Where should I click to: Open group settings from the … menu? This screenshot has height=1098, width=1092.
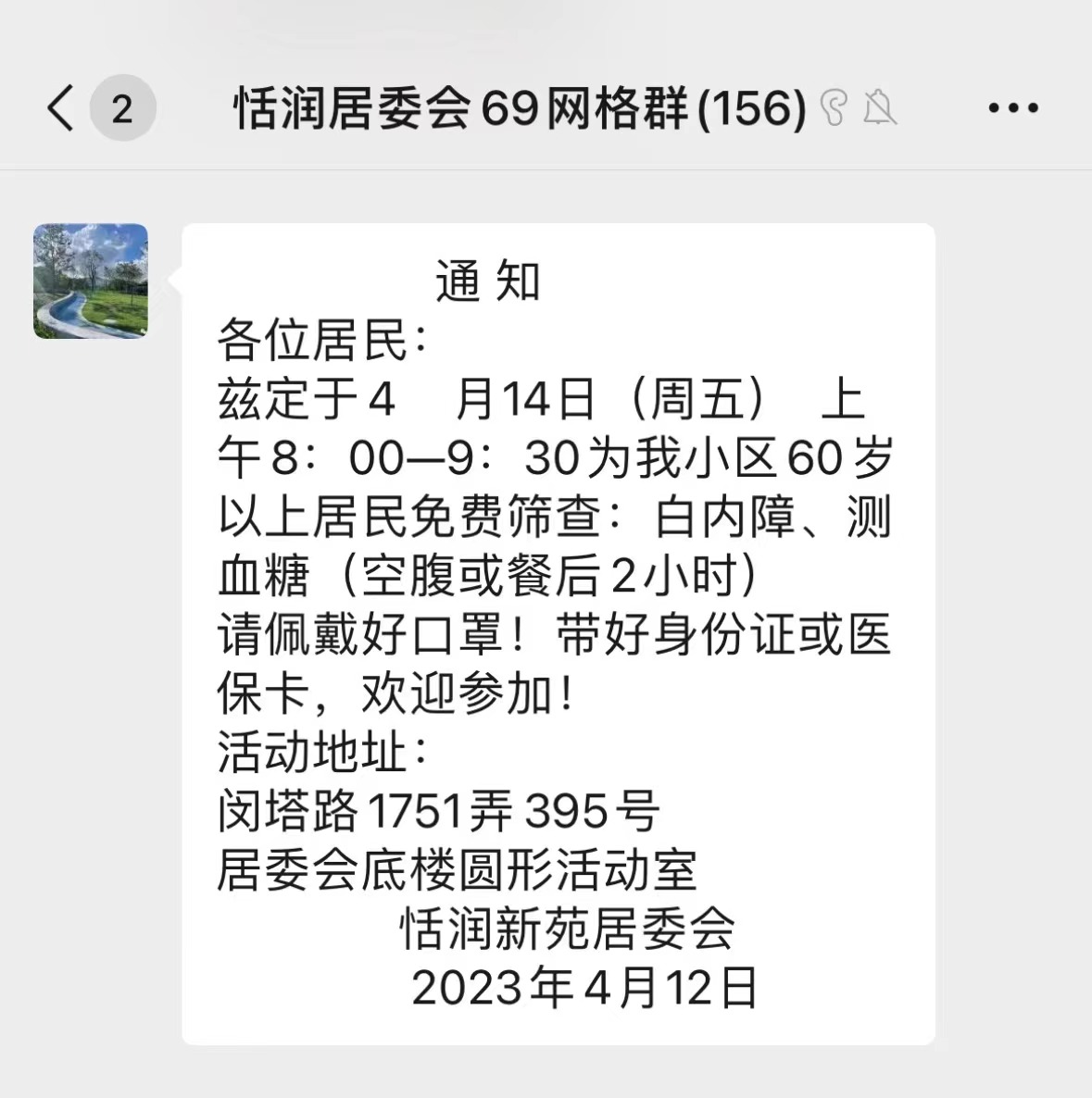tap(1011, 106)
